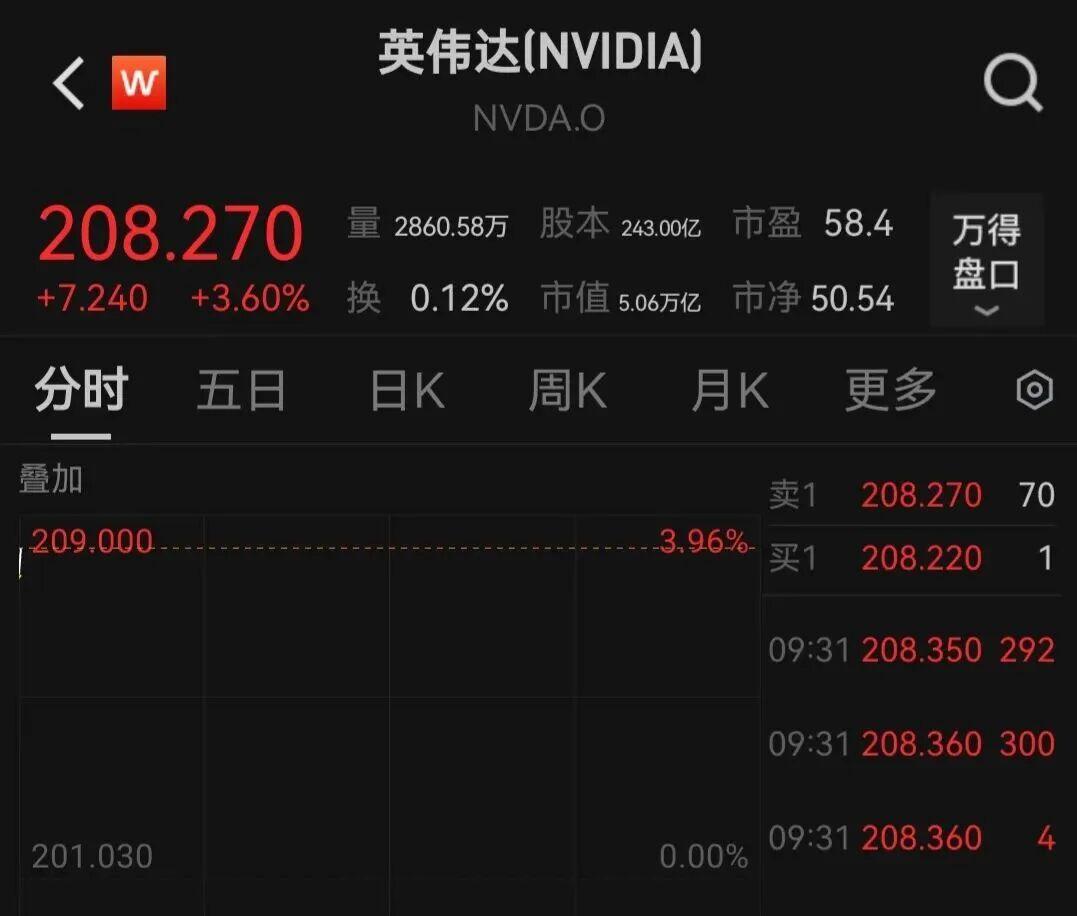
Task: Select the 周K chart tab
Action: click(567, 390)
